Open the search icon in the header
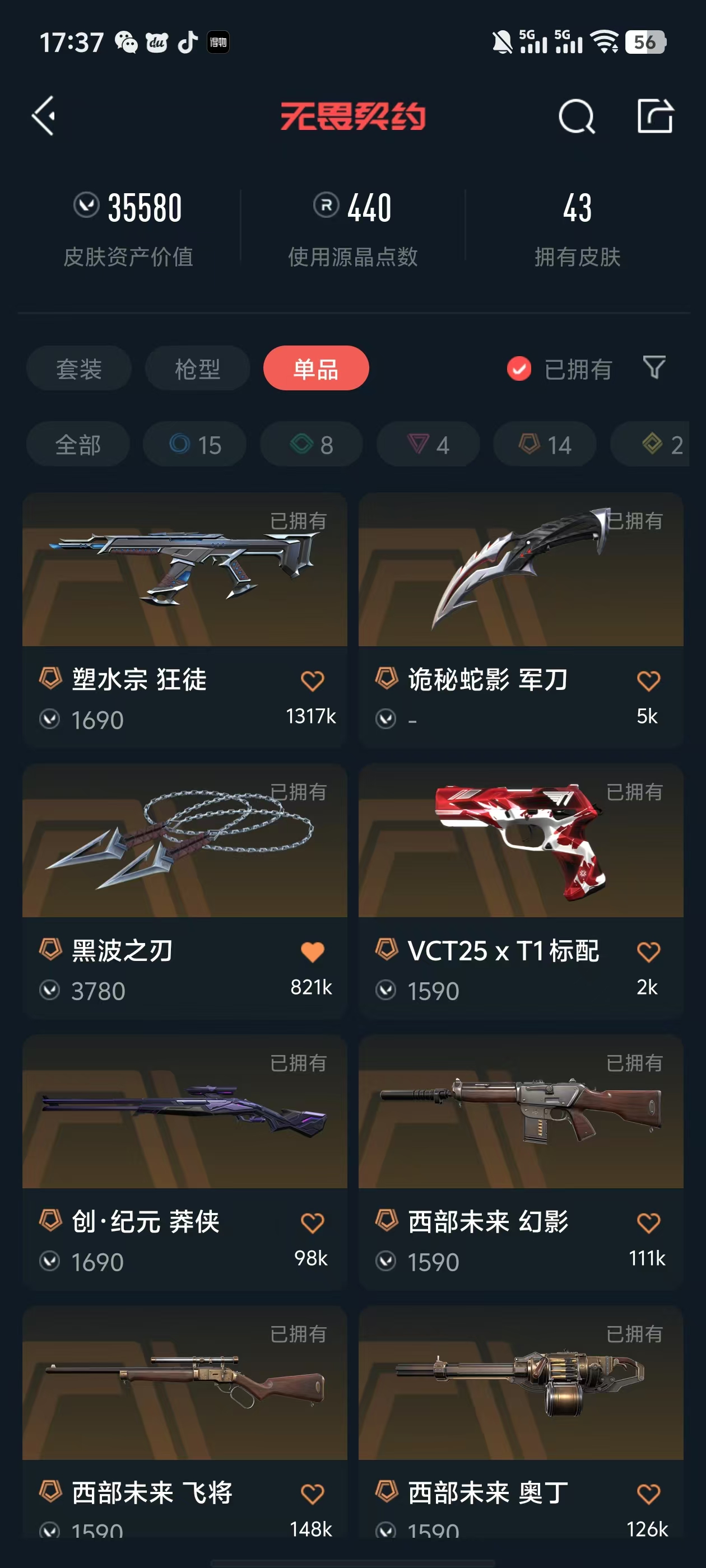Image resolution: width=706 pixels, height=1568 pixels. (575, 116)
